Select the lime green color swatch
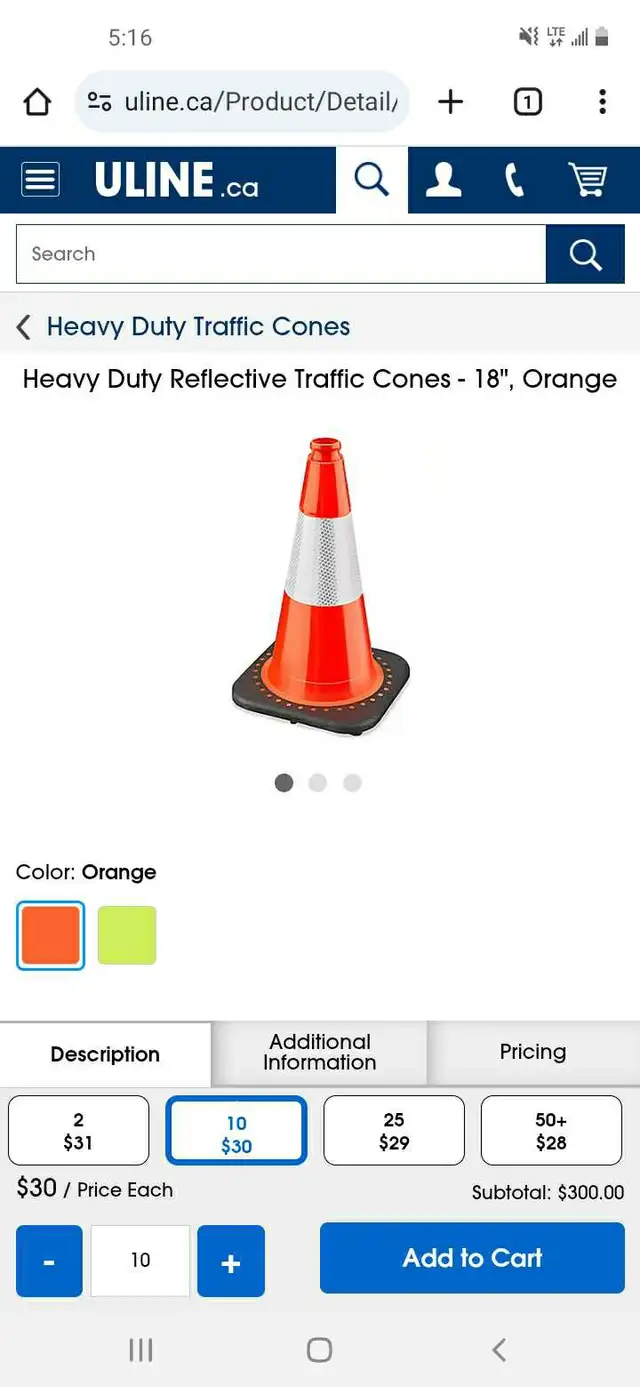 click(127, 935)
